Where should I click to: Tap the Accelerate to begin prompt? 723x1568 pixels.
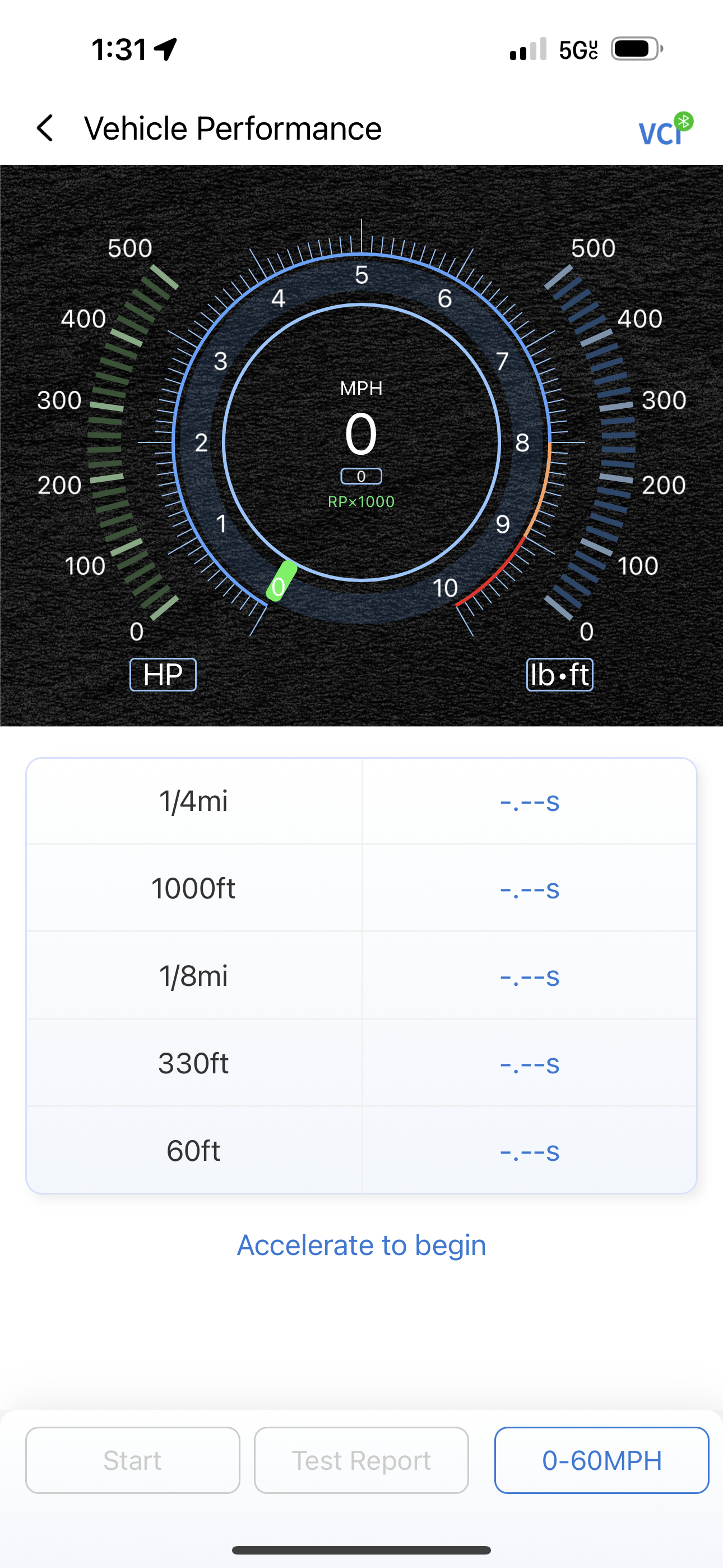coord(361,1245)
